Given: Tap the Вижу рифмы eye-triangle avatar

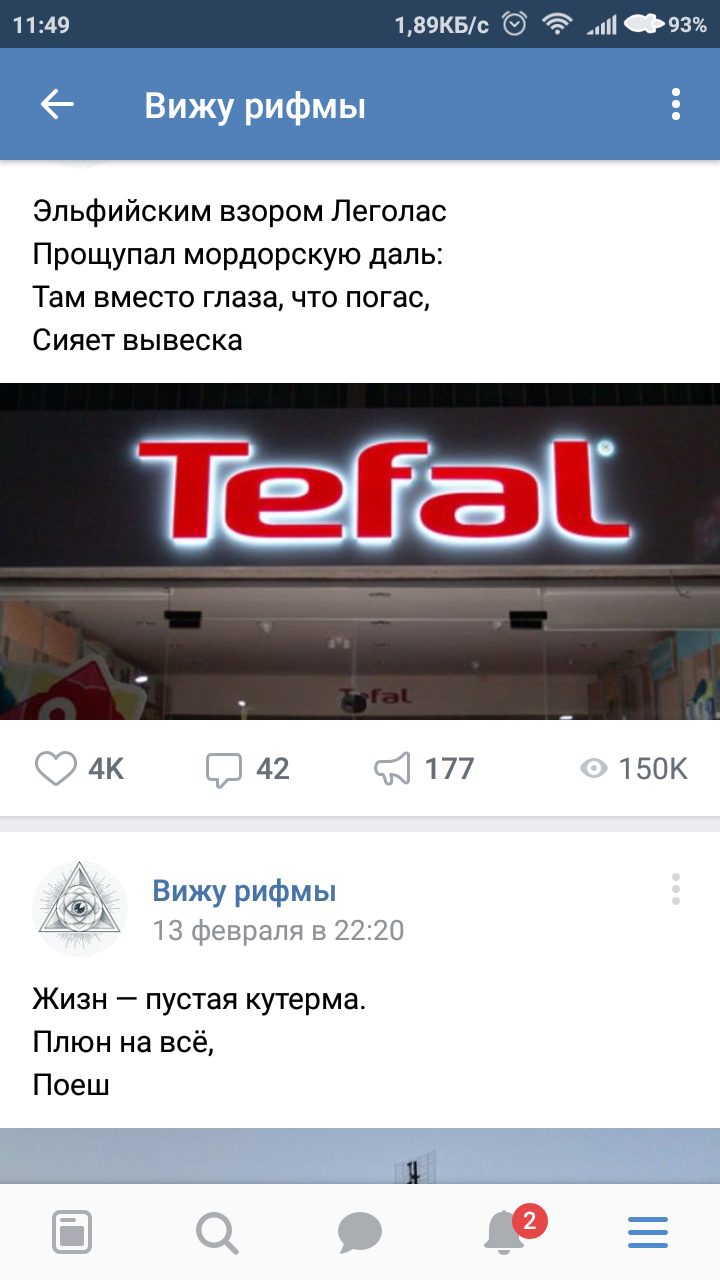Looking at the screenshot, I should coord(80,909).
